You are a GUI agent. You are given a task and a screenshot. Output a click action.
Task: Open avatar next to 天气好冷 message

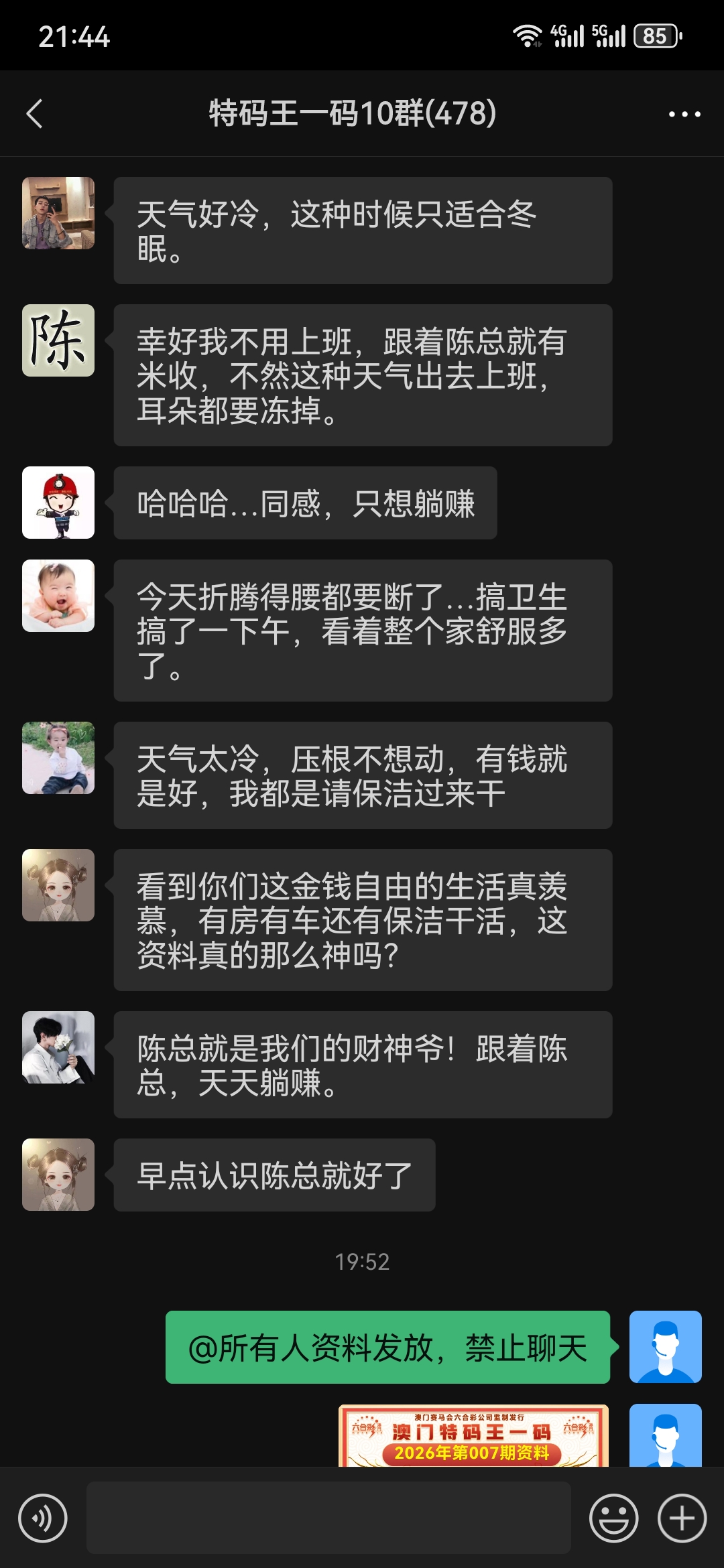click(x=58, y=213)
